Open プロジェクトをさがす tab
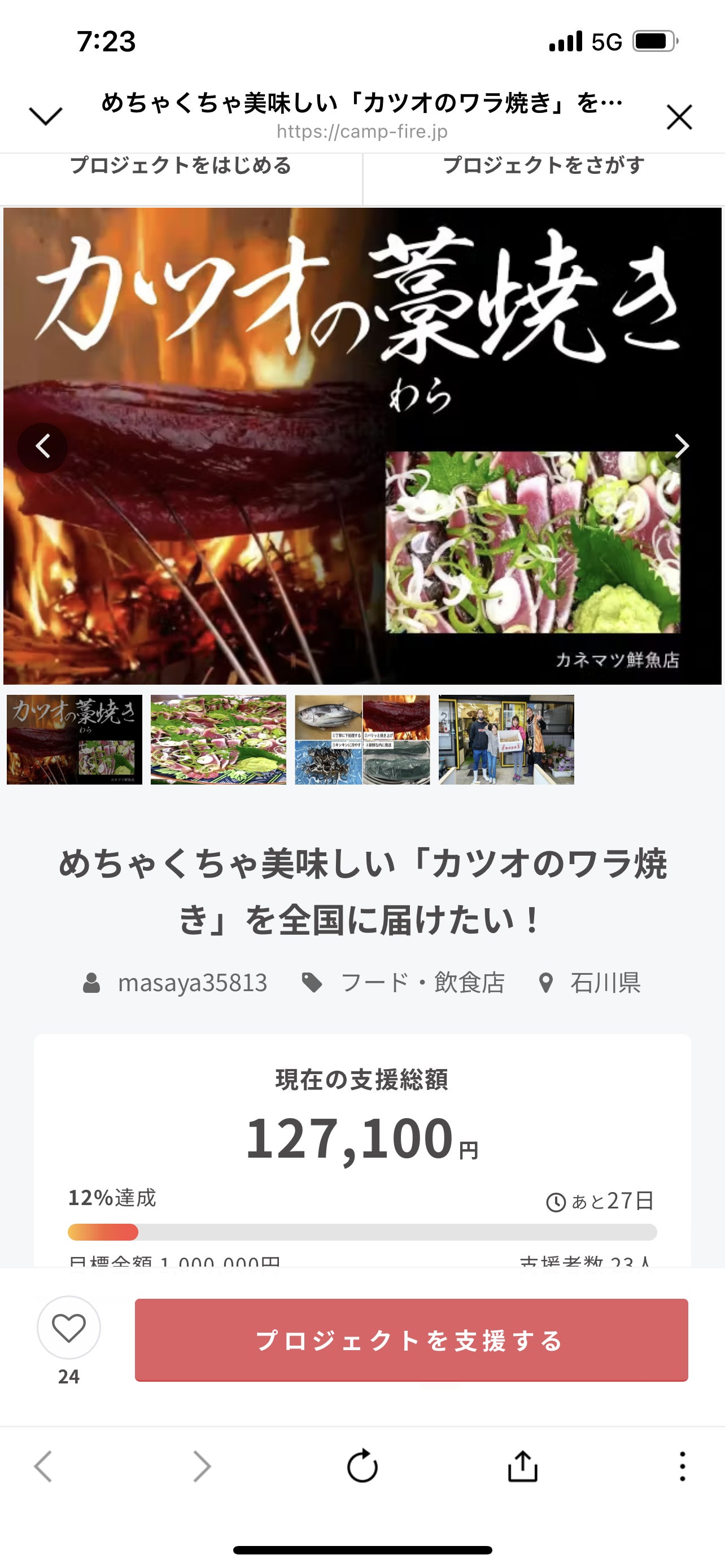This screenshot has width=725, height=1568. [x=544, y=165]
